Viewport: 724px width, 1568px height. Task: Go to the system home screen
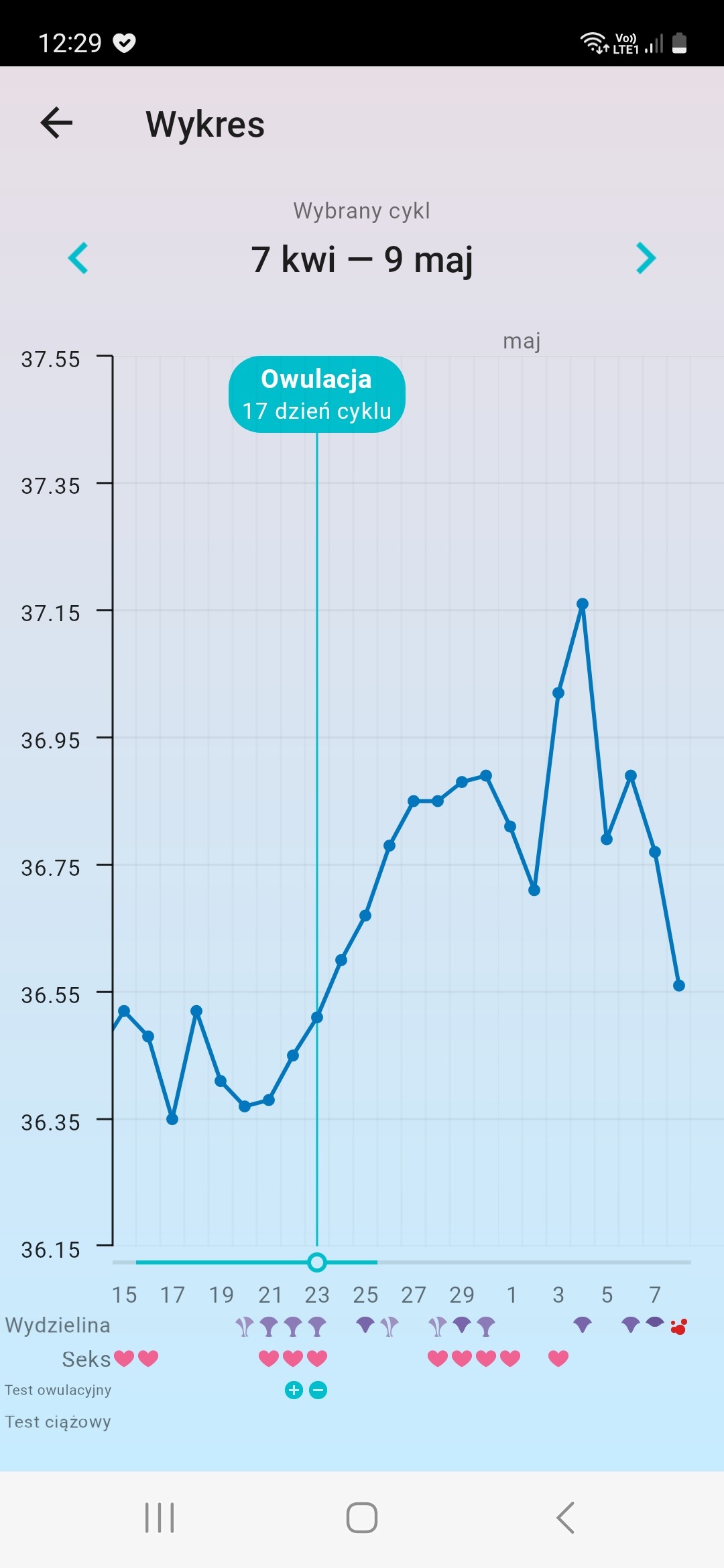coord(362,1518)
